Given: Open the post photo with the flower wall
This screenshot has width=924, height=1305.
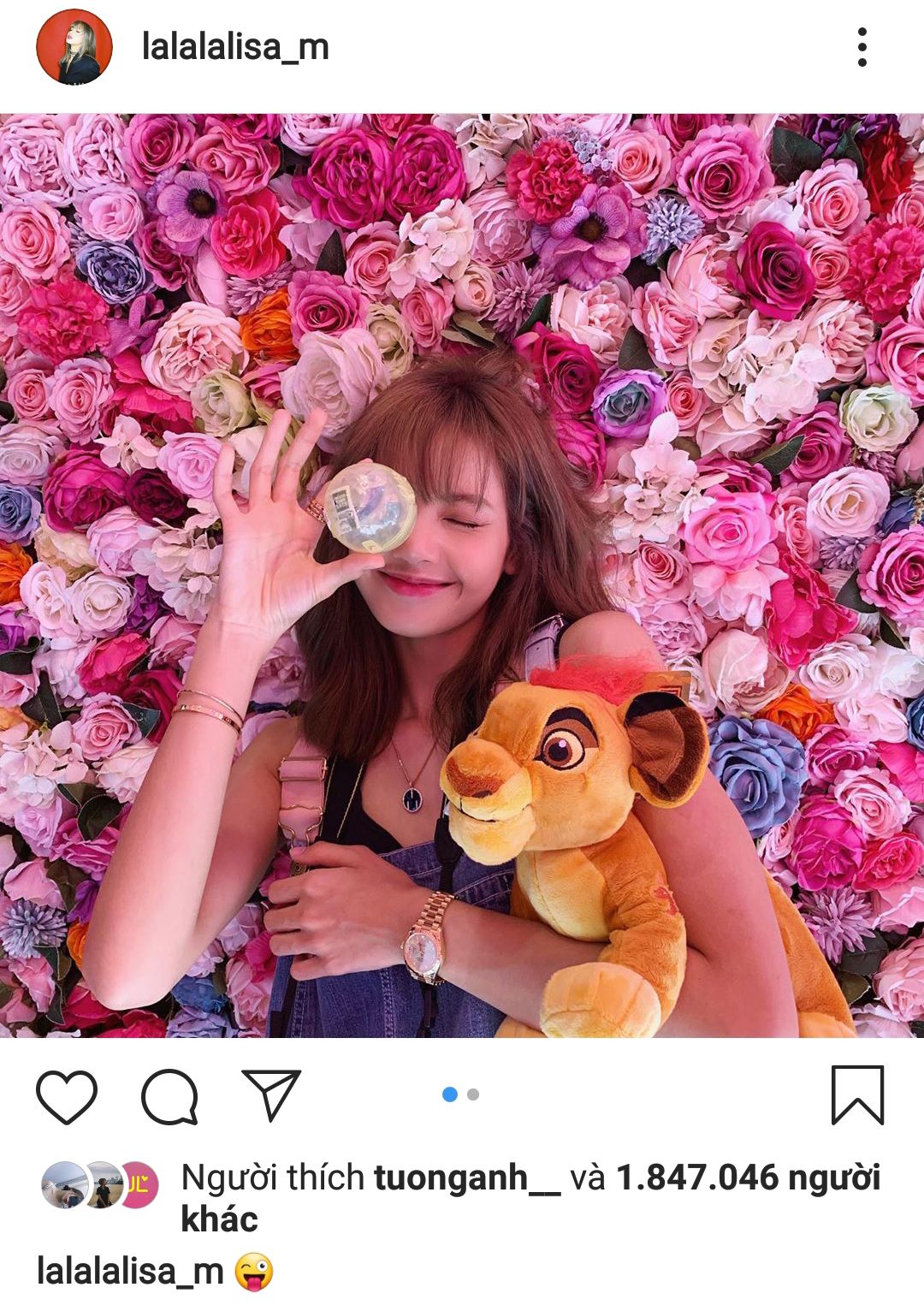Looking at the screenshot, I should tap(462, 575).
